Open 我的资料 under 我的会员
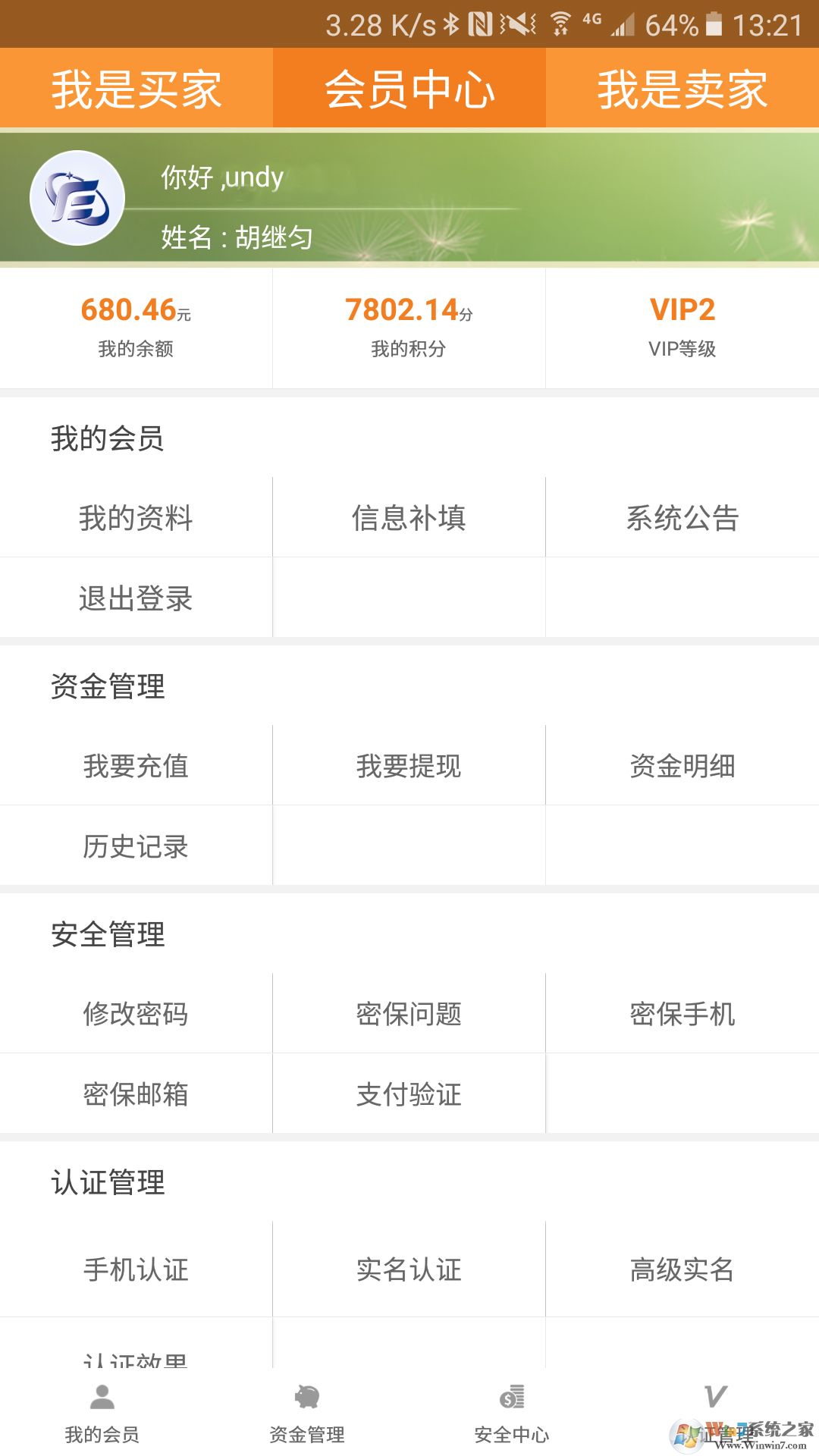This screenshot has height=1456, width=819. 135,518
